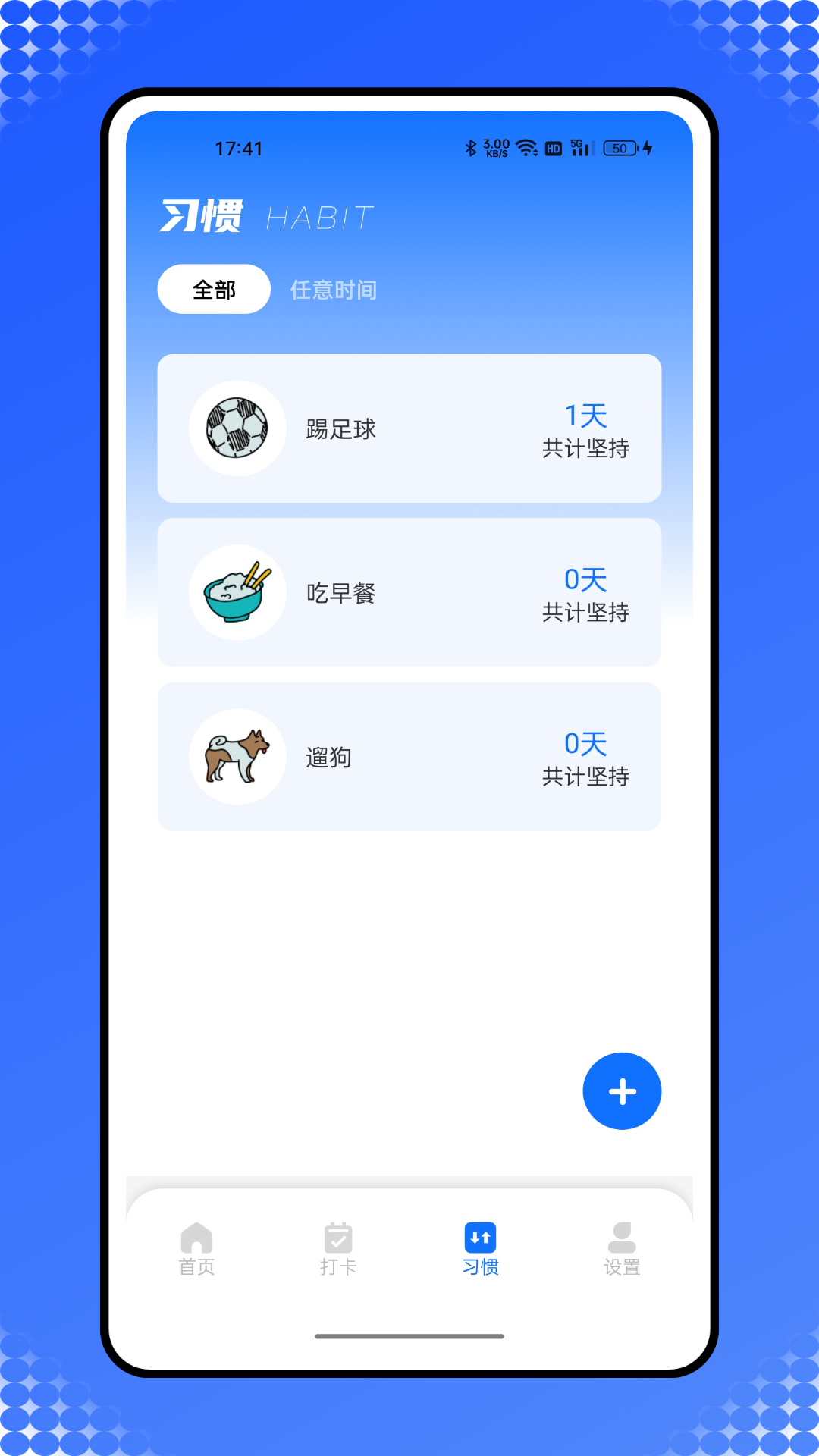Tap the 习惯 tab in bottom navigation
This screenshot has width=819, height=1456.
[480, 1249]
